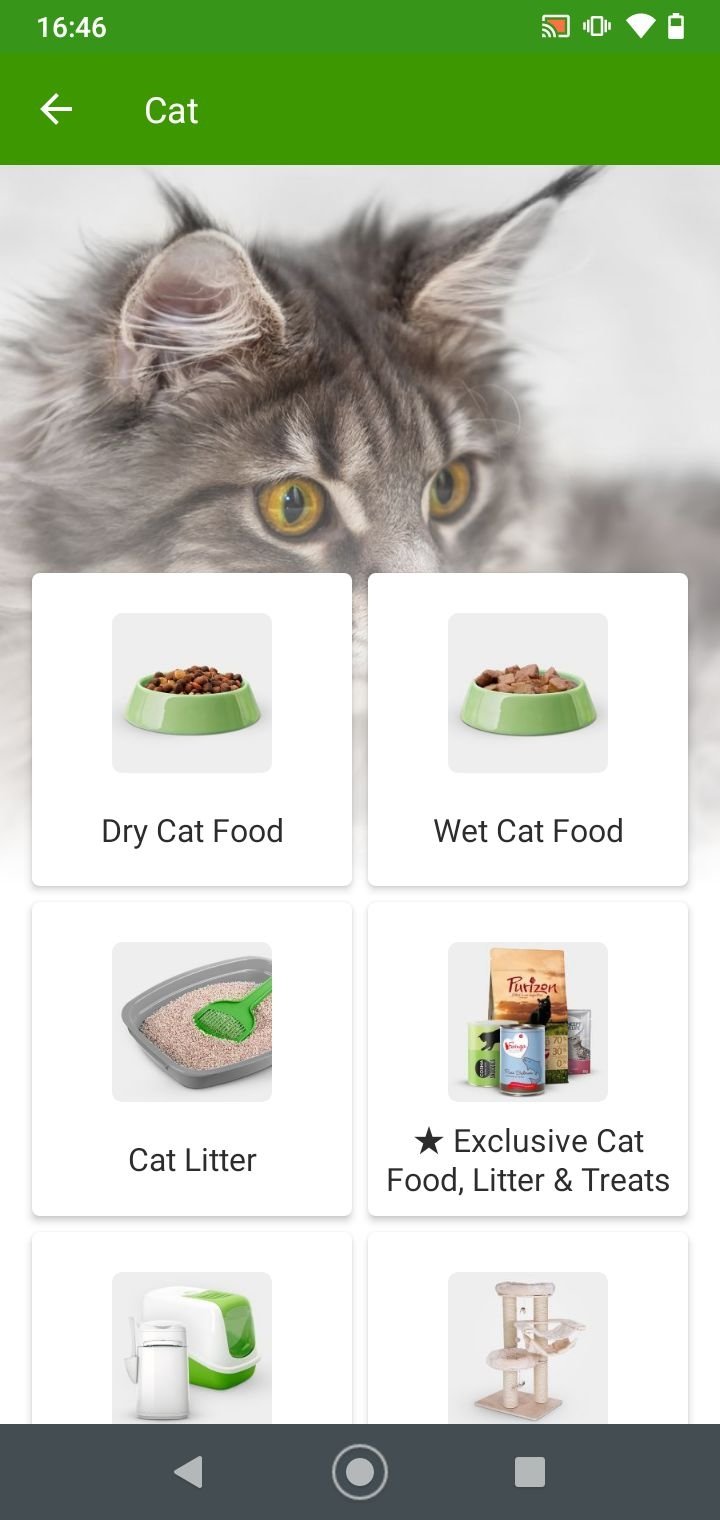Open the Dry Cat Food category
Viewport: 720px width, 1520px height.
click(192, 729)
